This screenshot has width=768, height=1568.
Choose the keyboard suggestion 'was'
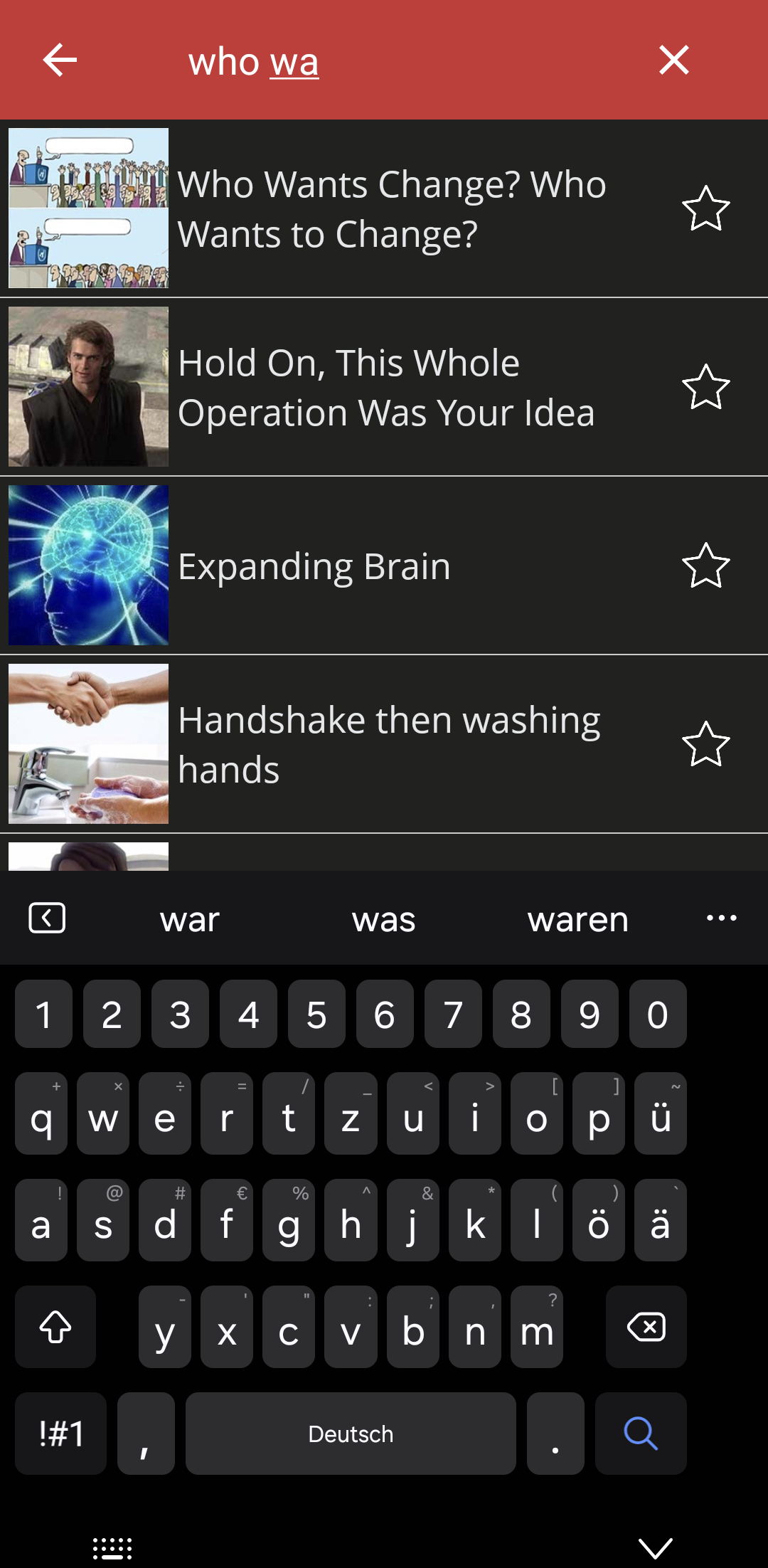coord(383,919)
